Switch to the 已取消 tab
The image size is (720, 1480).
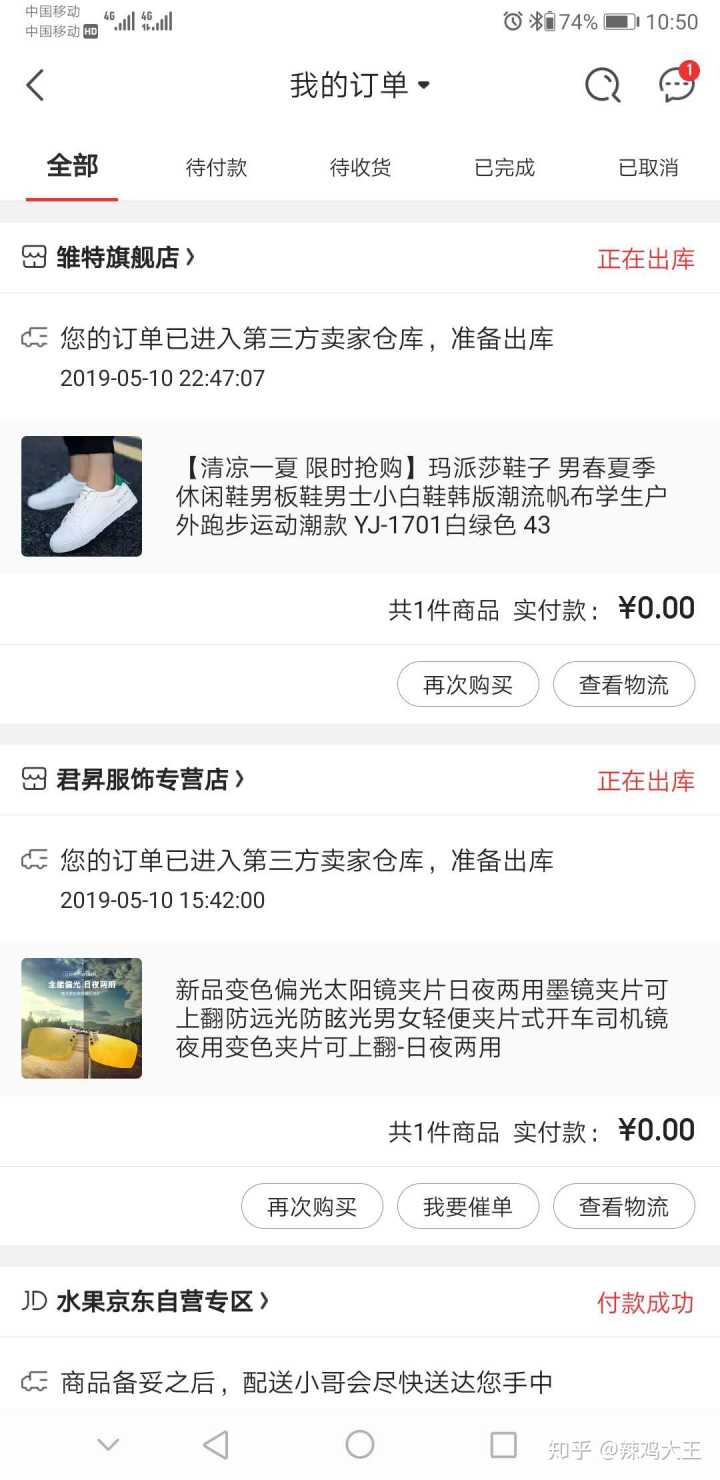(648, 168)
